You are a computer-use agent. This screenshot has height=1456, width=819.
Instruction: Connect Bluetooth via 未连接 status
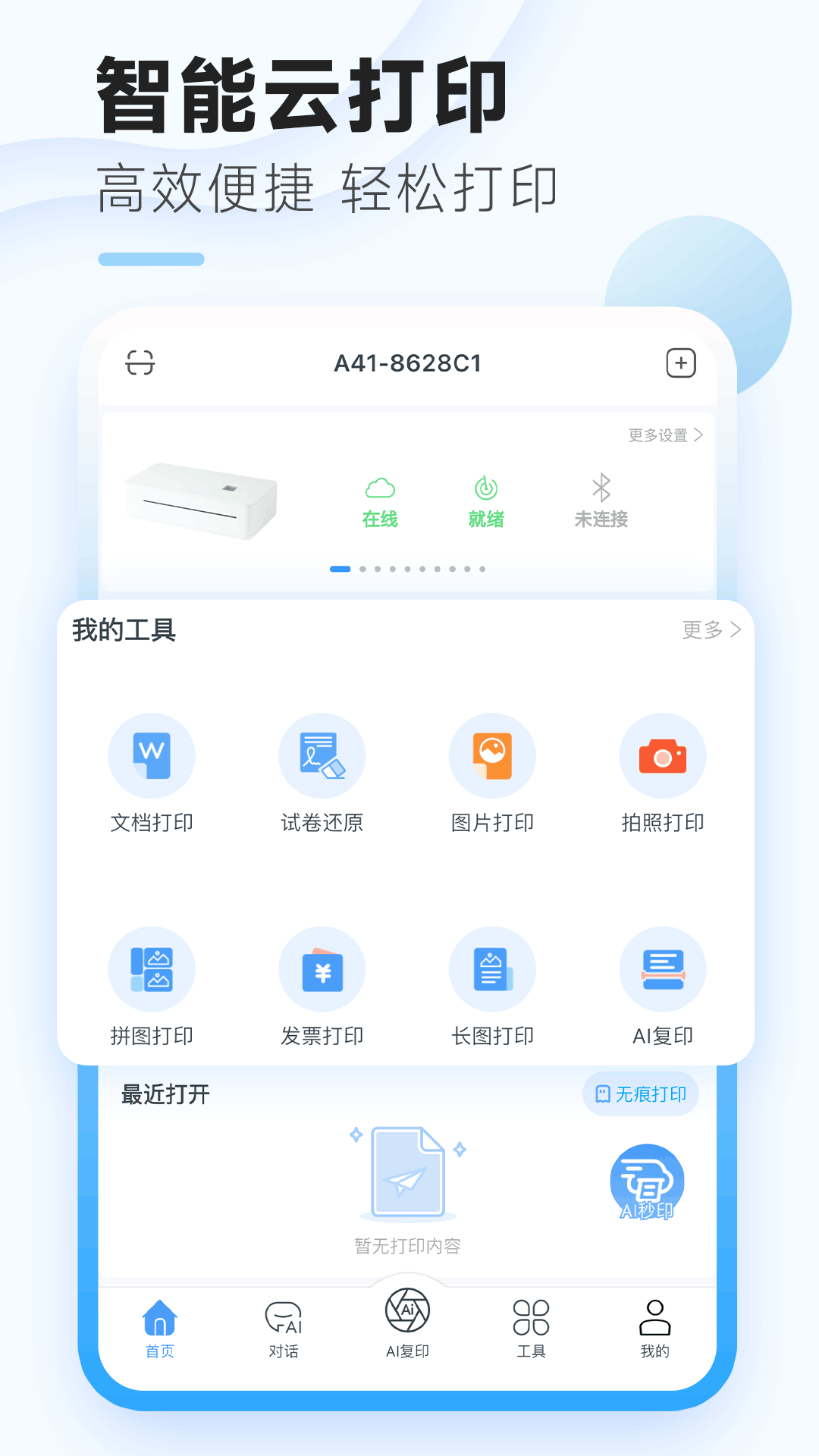point(600,500)
